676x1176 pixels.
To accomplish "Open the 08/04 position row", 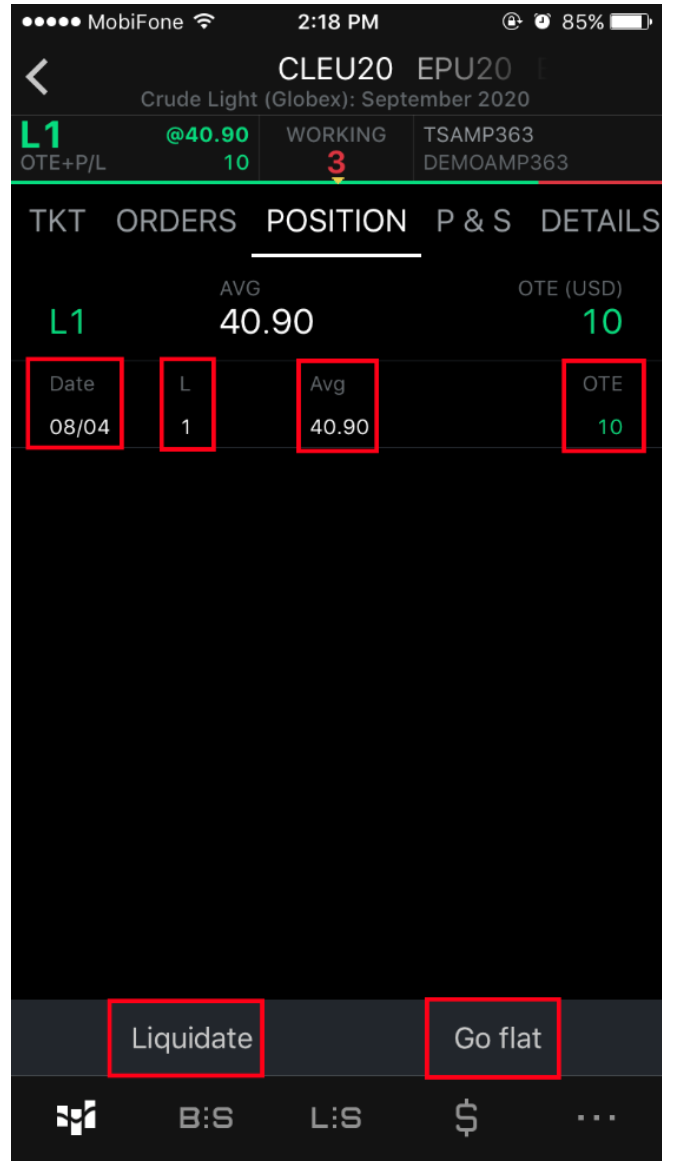I will coord(336,406).
